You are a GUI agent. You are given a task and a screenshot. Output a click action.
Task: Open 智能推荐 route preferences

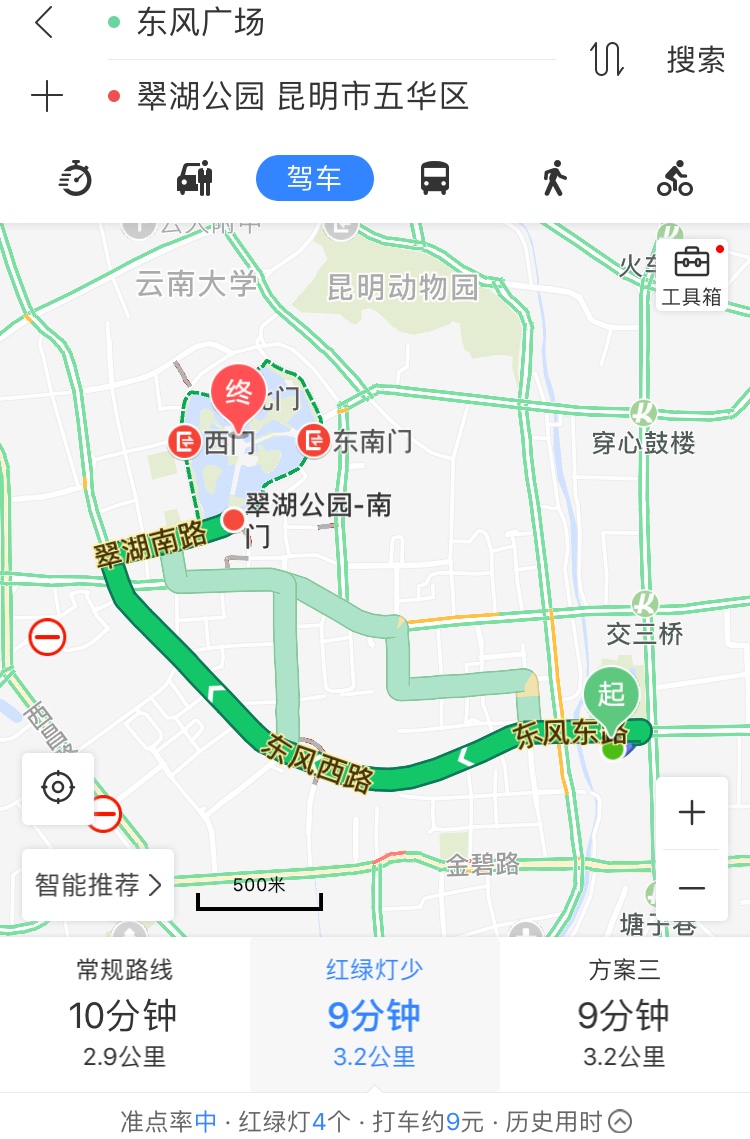click(98, 885)
